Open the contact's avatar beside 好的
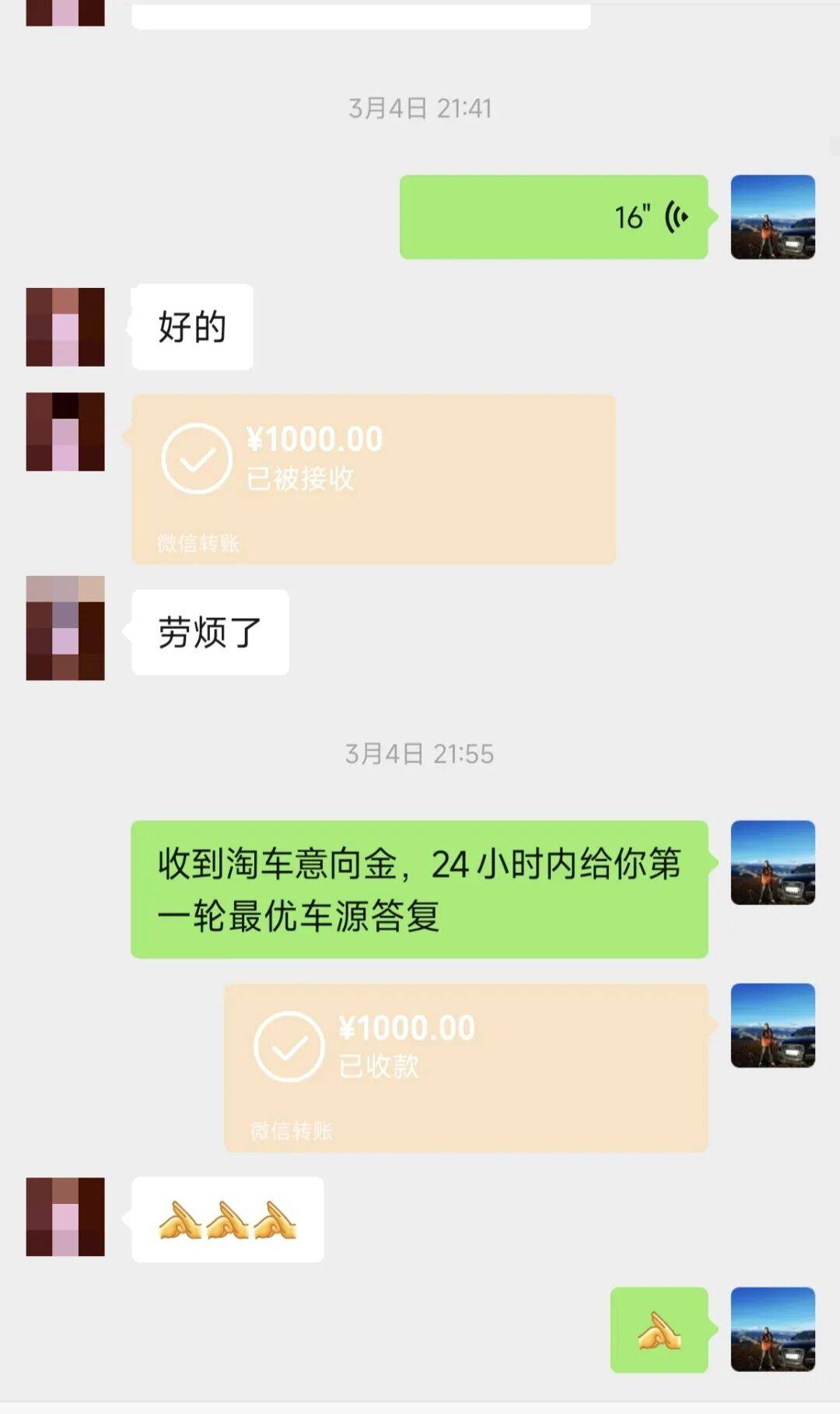840x1414 pixels. tap(65, 327)
